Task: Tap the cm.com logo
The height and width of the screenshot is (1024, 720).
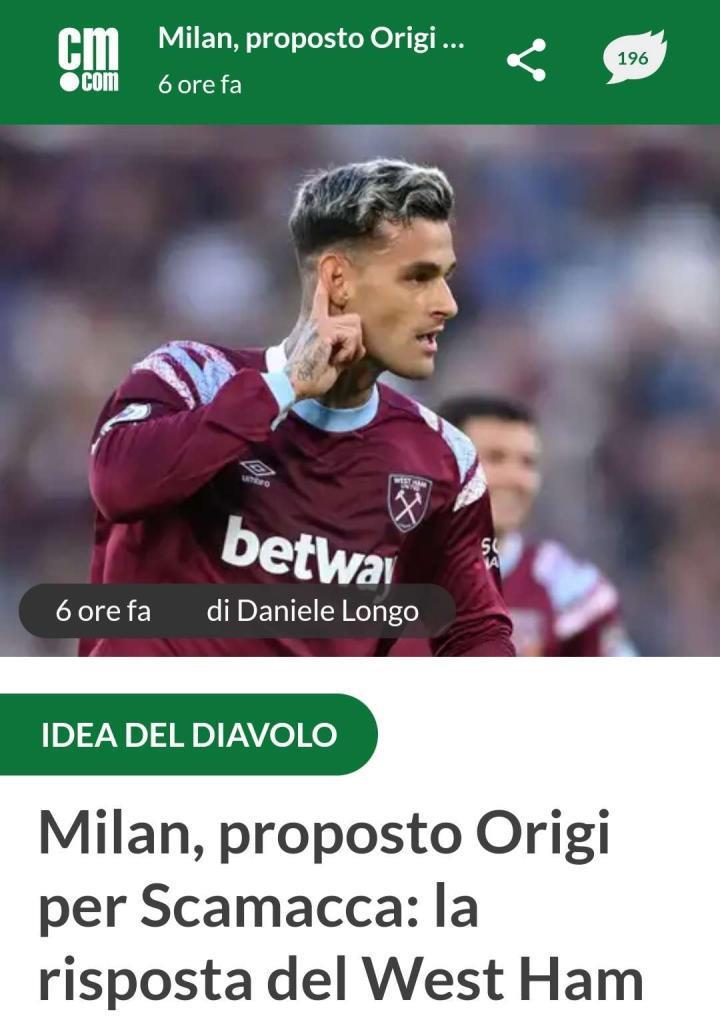Action: coord(88,60)
